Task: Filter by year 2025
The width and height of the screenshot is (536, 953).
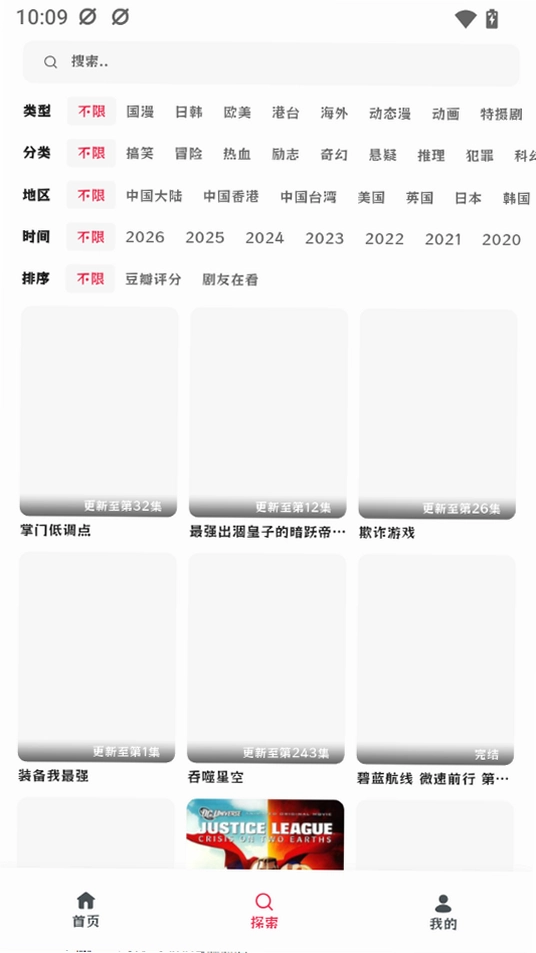Action: (x=205, y=237)
